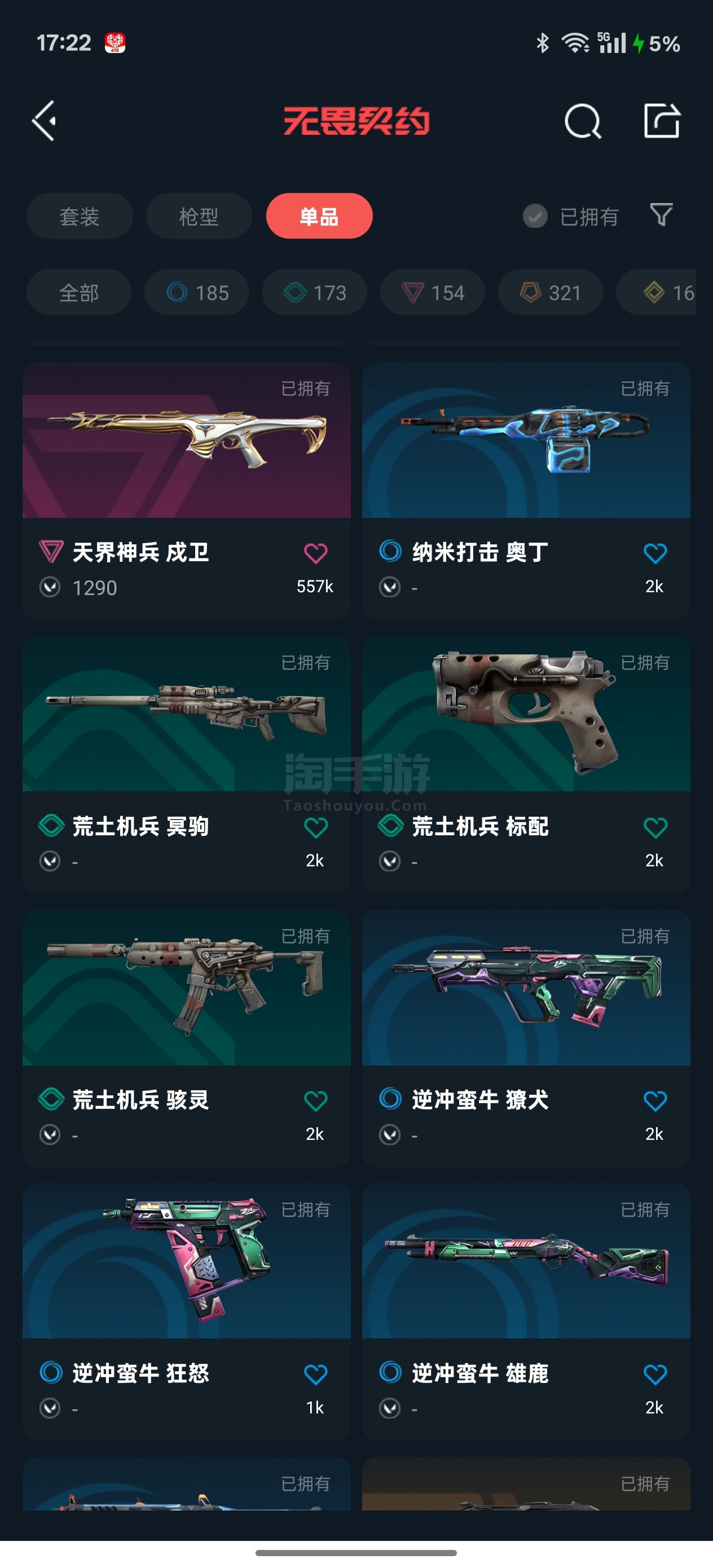Select the 173 tier chip
The image size is (713, 1568).
315,293
